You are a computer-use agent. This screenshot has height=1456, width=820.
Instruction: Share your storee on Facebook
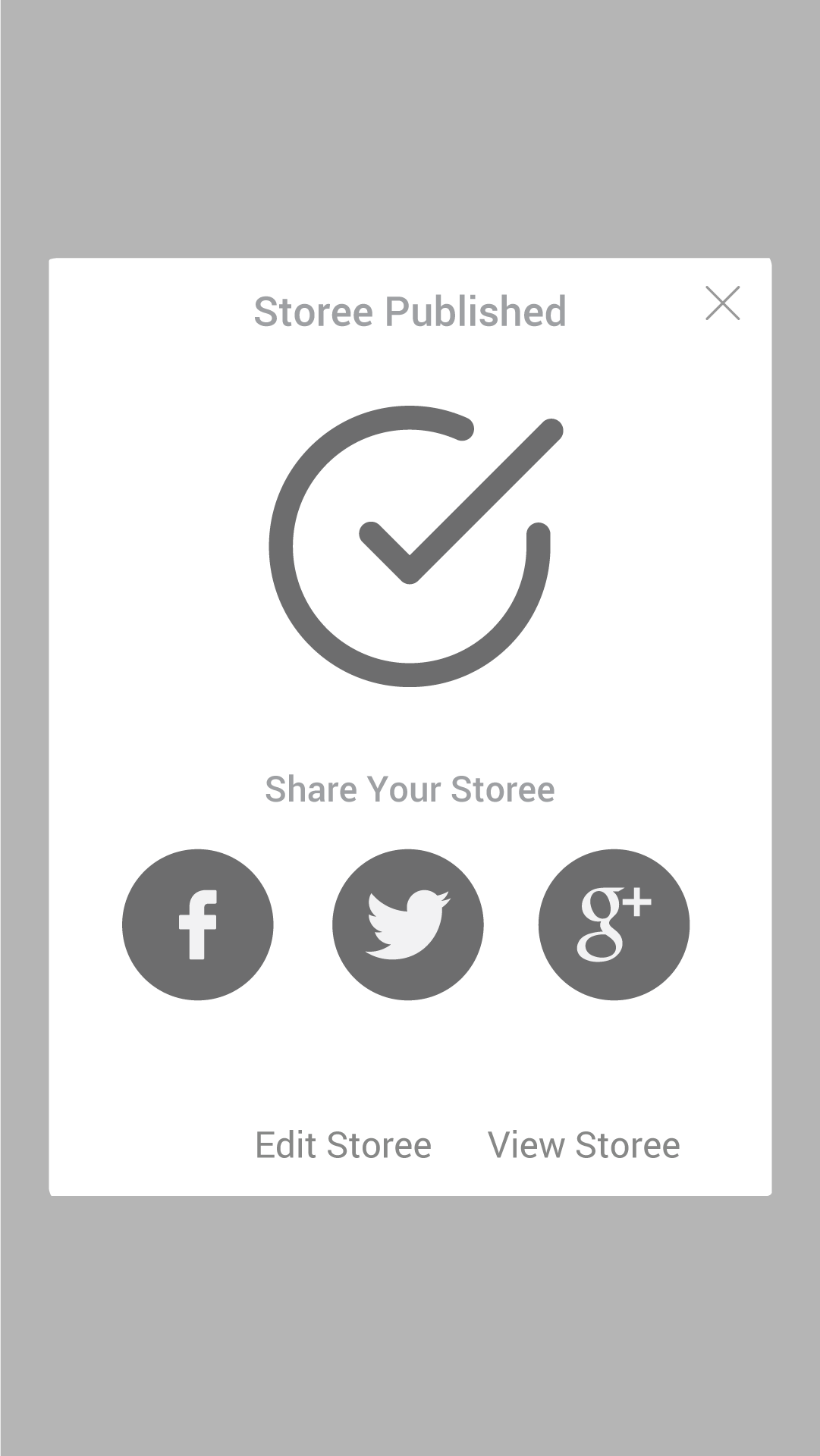click(198, 924)
